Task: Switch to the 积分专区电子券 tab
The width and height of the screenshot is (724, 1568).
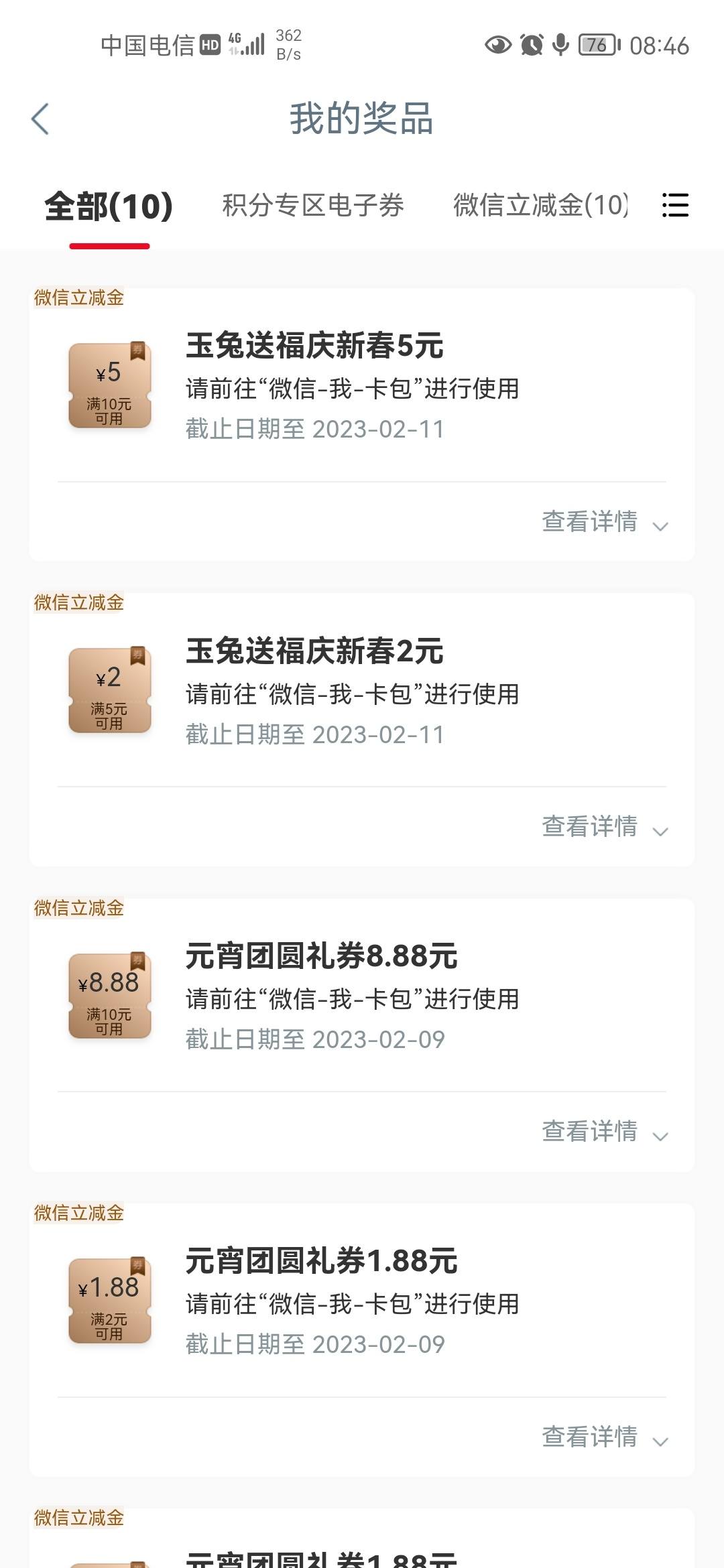Action: click(x=313, y=206)
